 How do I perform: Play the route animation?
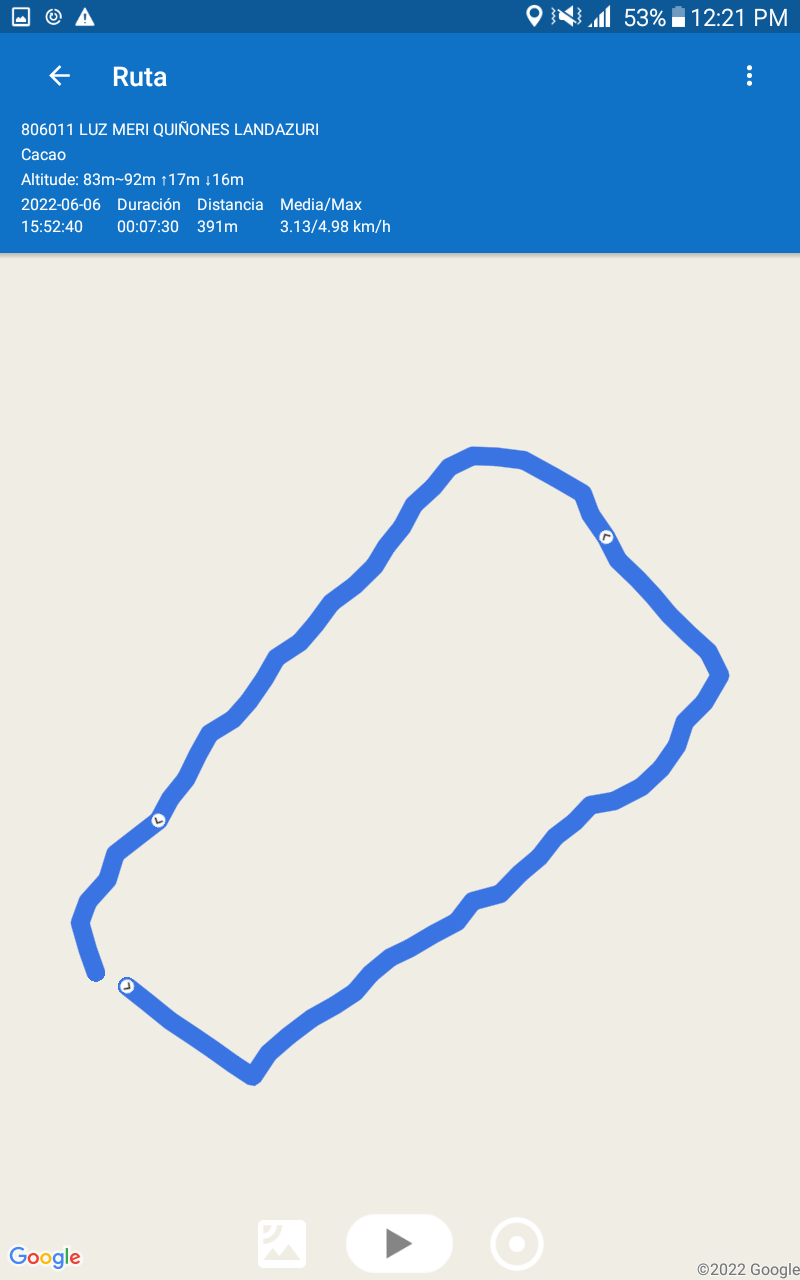(x=399, y=1243)
